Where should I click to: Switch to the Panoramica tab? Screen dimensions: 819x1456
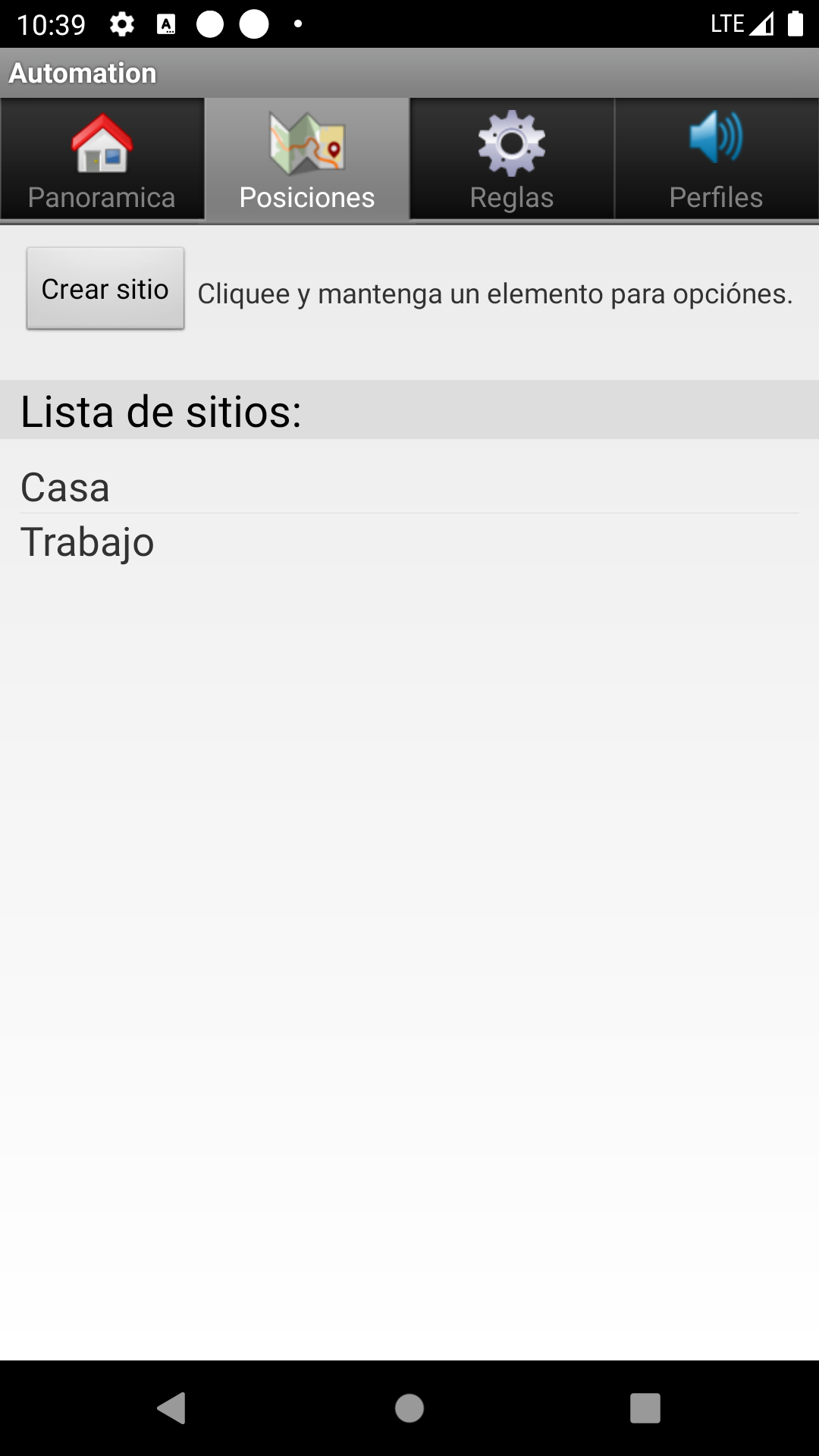click(102, 160)
